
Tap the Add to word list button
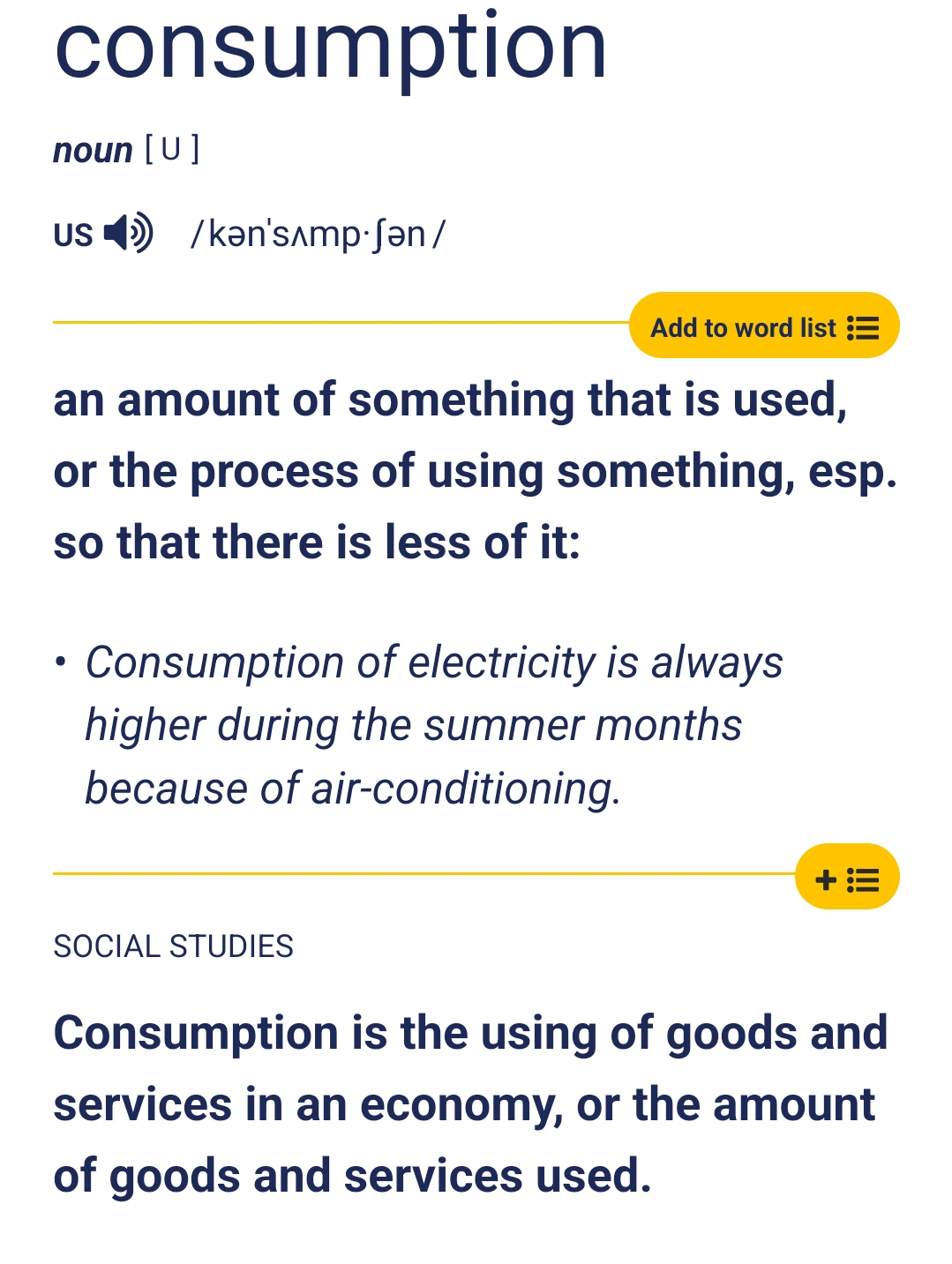(x=763, y=326)
